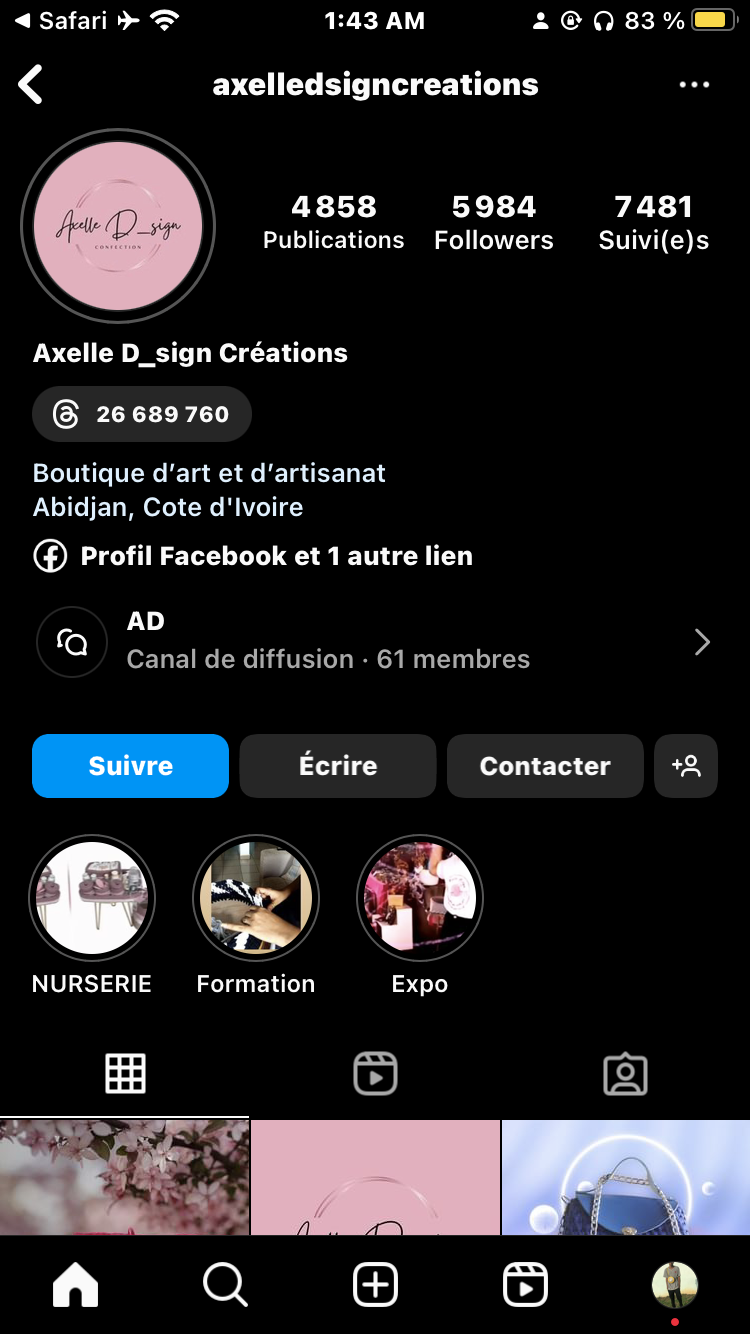The height and width of the screenshot is (1334, 750).
Task: Switch to the Reels tab on profile
Action: click(375, 1074)
